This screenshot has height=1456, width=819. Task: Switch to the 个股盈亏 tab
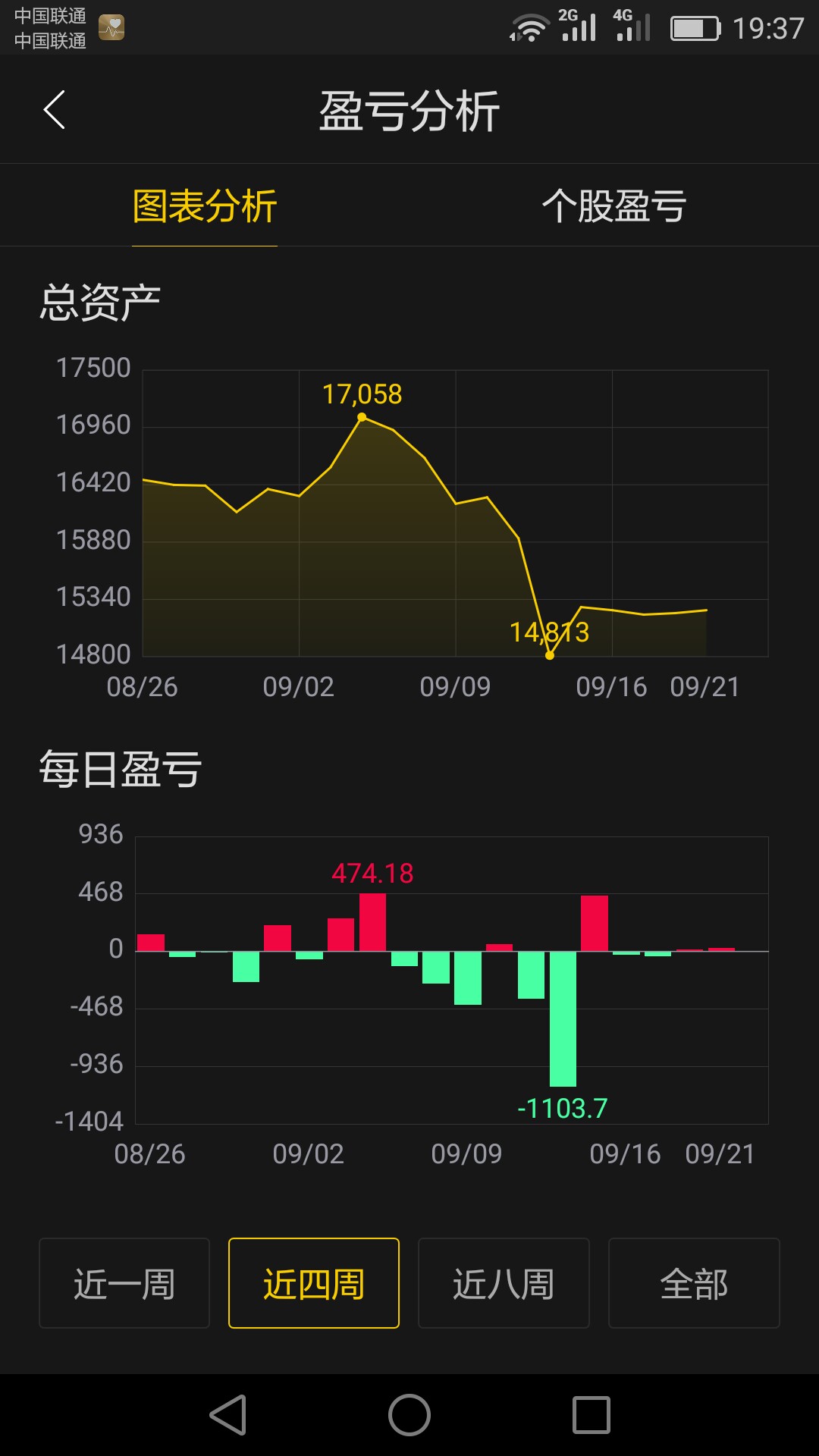tap(613, 206)
